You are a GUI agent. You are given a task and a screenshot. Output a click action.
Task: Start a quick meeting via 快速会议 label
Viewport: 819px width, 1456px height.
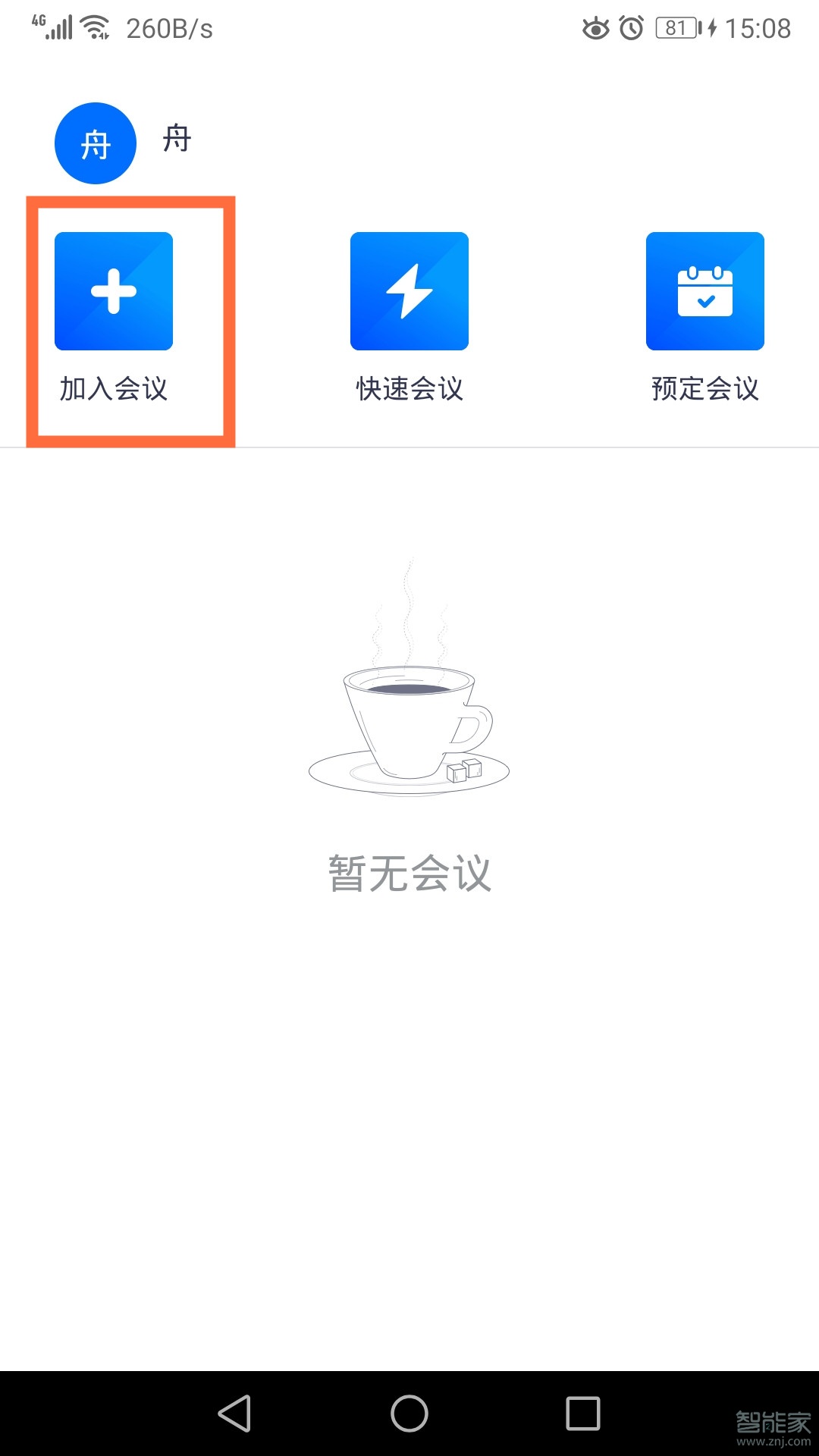[409, 389]
